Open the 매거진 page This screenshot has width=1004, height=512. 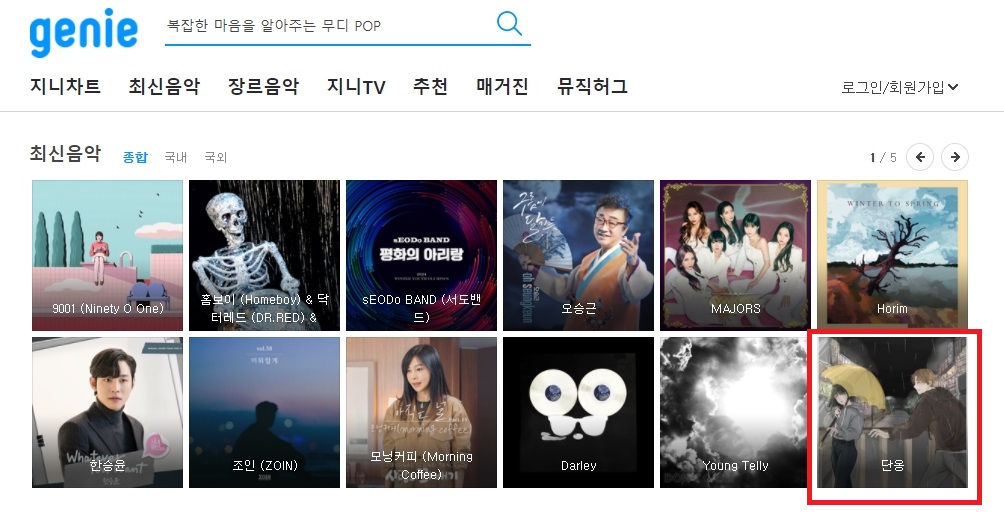pyautogui.click(x=502, y=86)
